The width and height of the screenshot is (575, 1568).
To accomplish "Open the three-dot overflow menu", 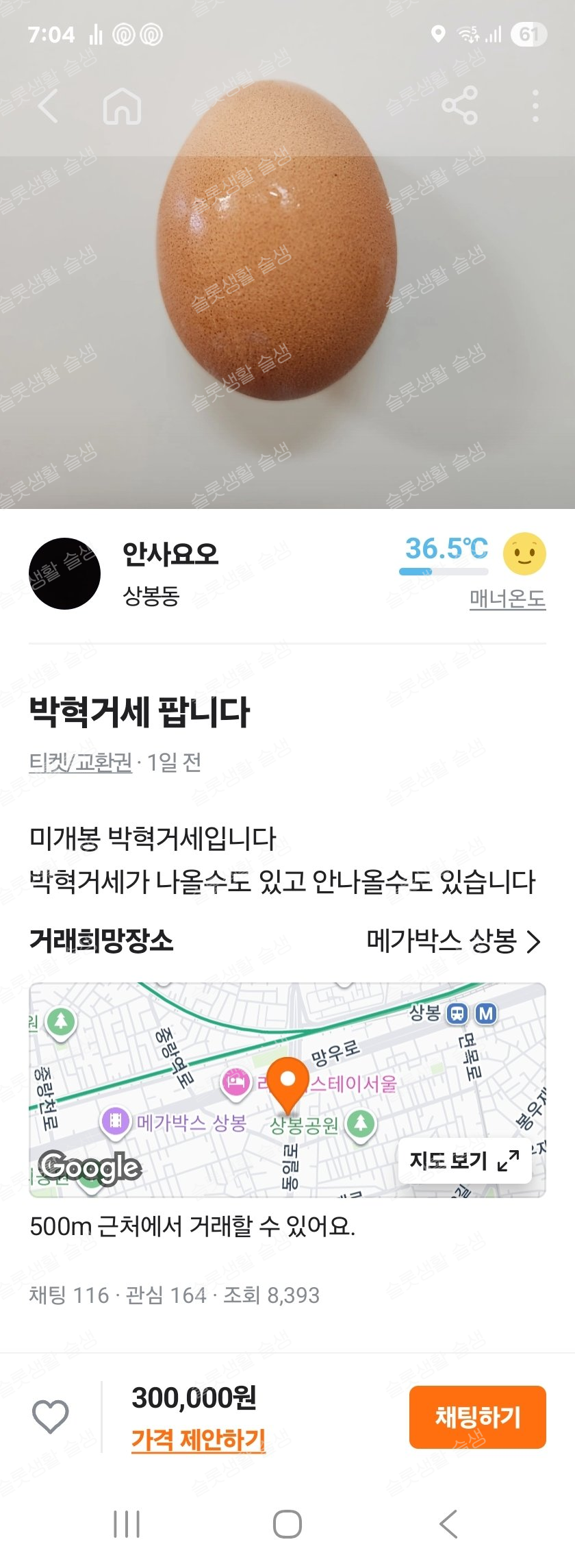I will click(535, 106).
